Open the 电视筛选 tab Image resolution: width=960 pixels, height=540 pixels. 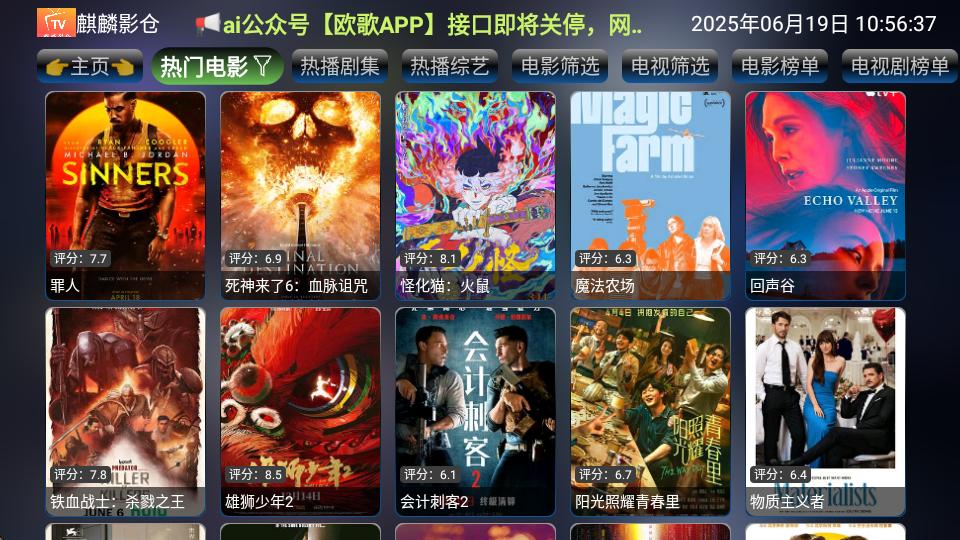point(670,67)
